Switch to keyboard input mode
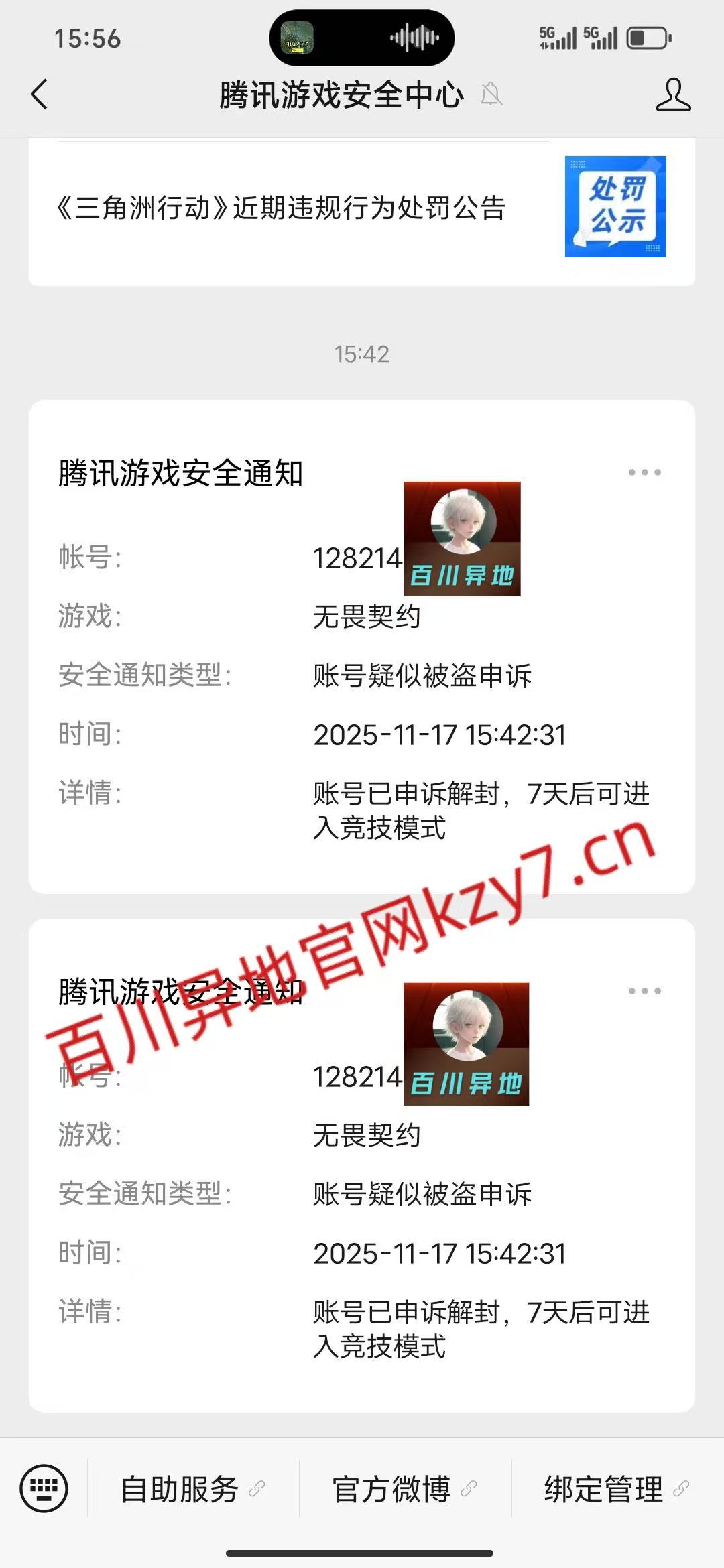The width and height of the screenshot is (724, 1568). click(x=44, y=1488)
